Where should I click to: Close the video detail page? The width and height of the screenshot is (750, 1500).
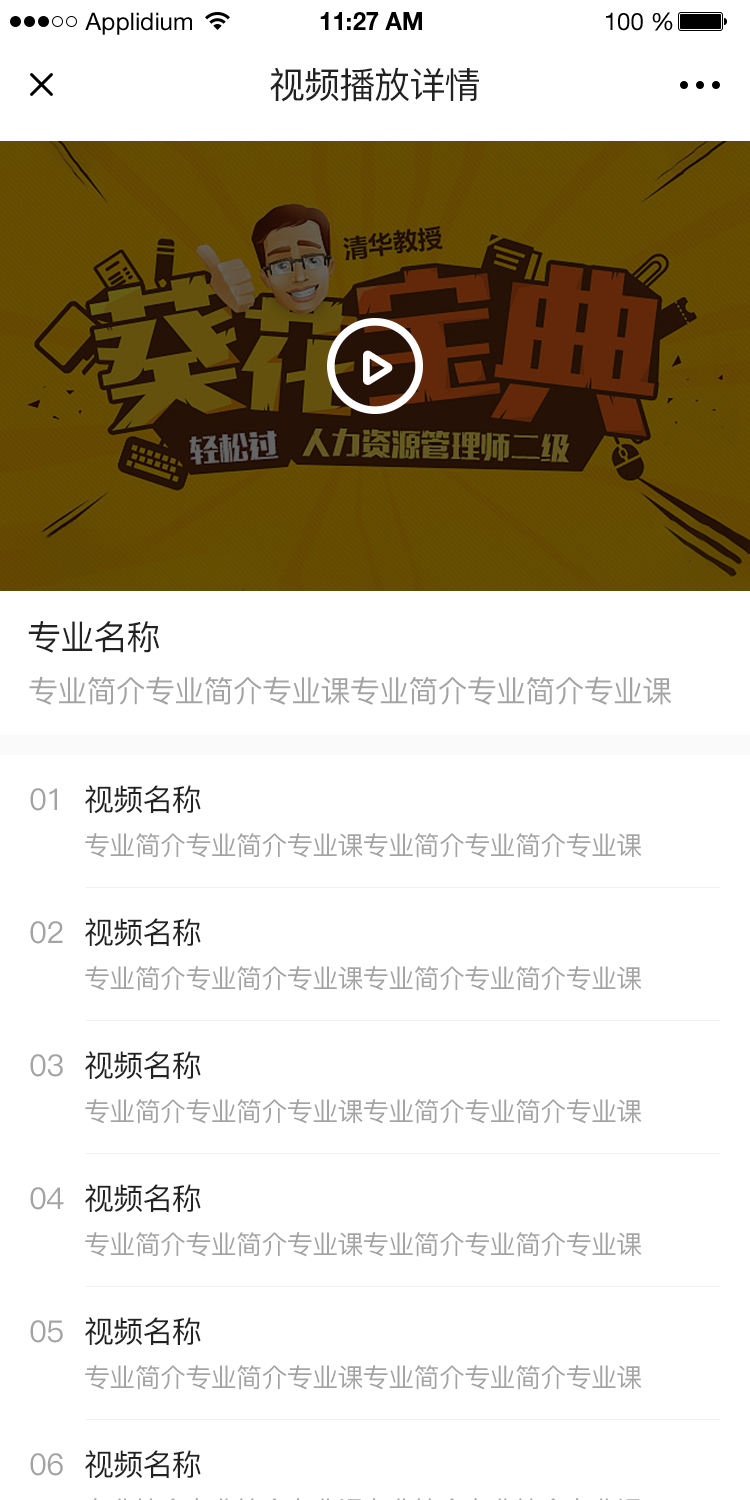(41, 85)
